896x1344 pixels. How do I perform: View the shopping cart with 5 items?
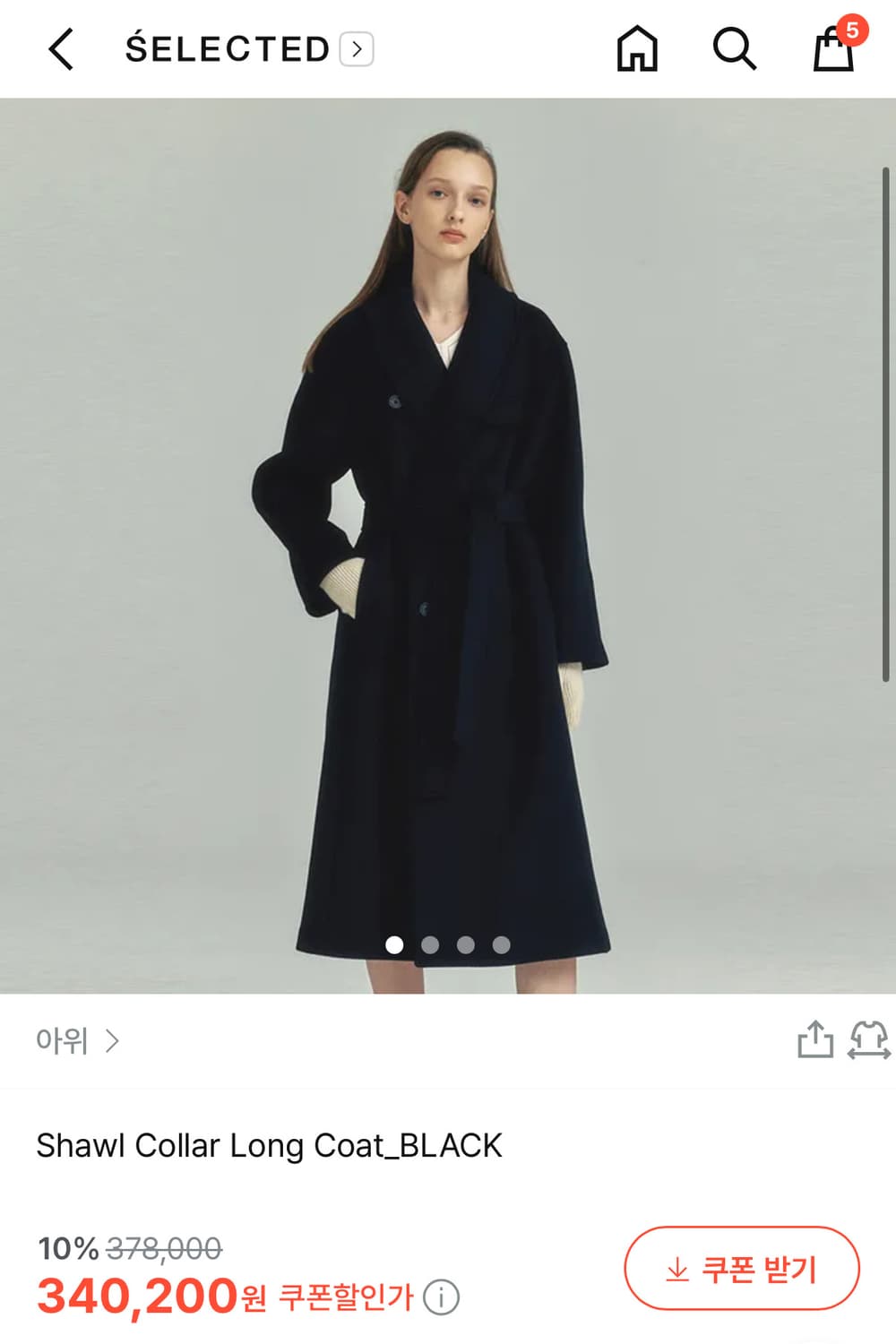(x=833, y=51)
